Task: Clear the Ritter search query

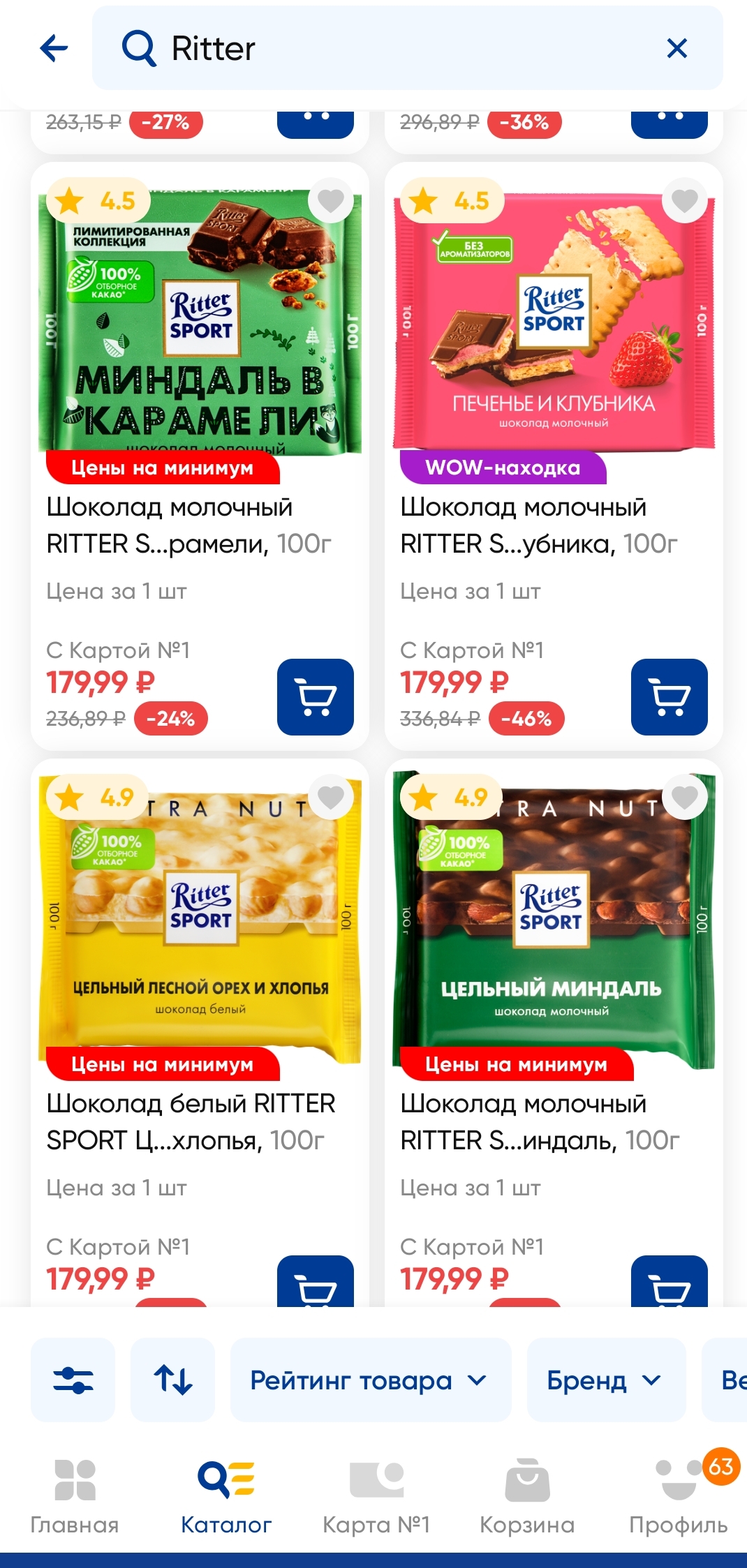Action: coord(676,49)
